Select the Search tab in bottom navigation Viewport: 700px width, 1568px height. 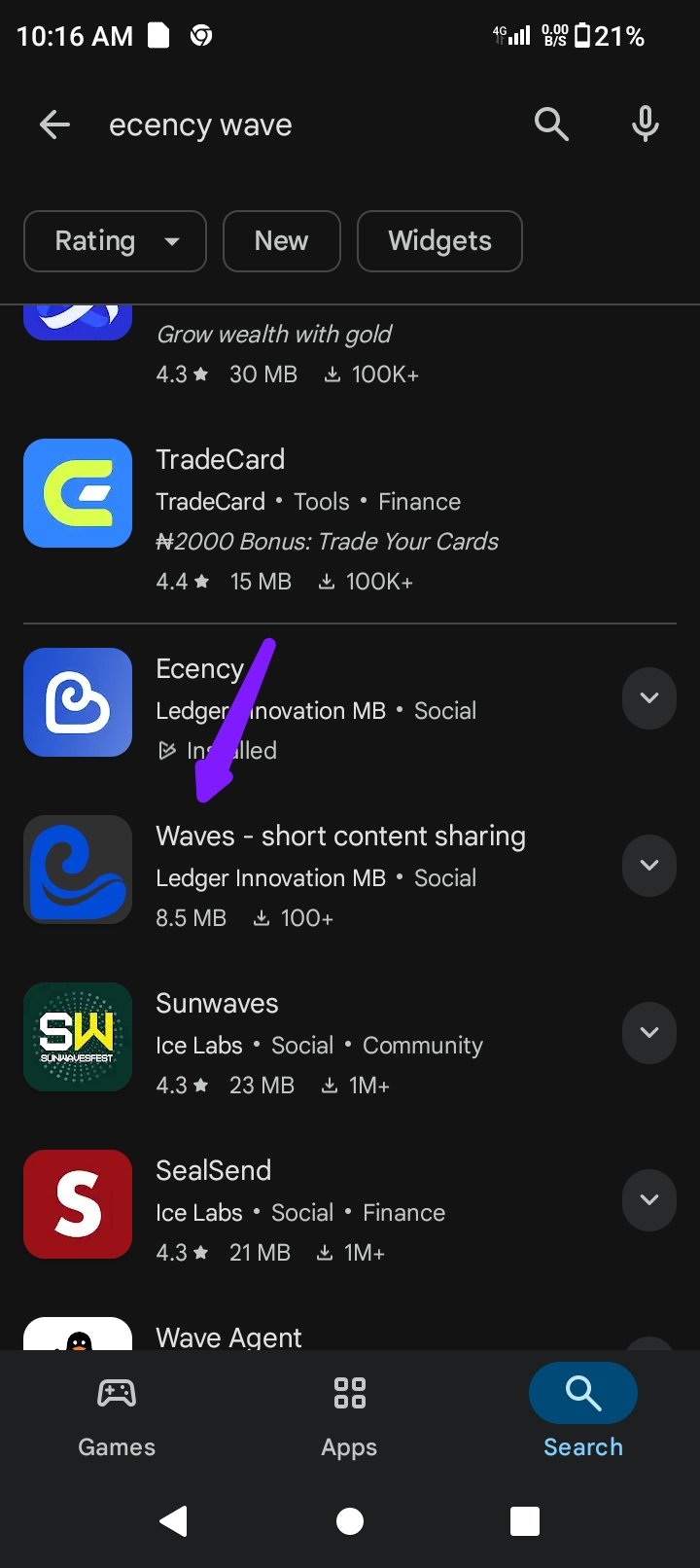tap(583, 1416)
